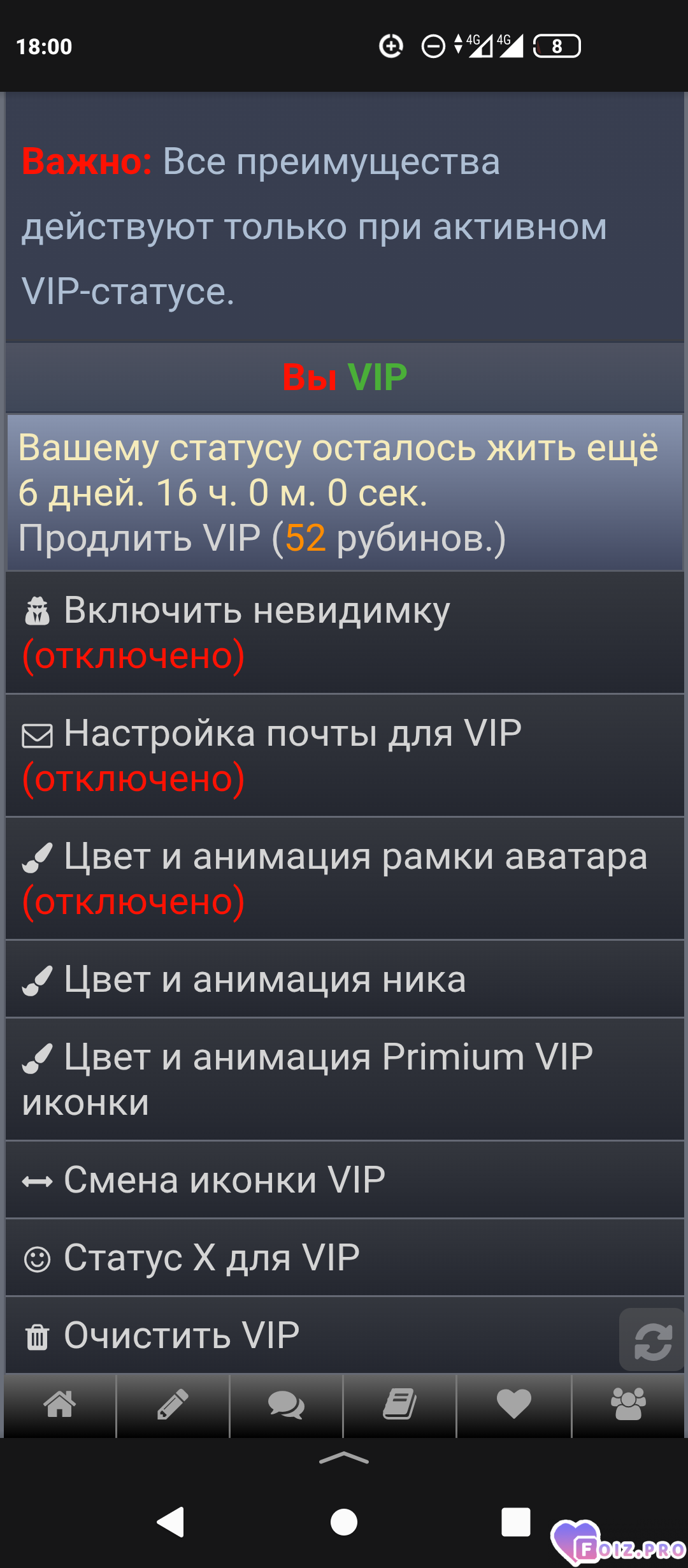Open the heart tab
Screen dimensions: 688x1568
[513, 1404]
